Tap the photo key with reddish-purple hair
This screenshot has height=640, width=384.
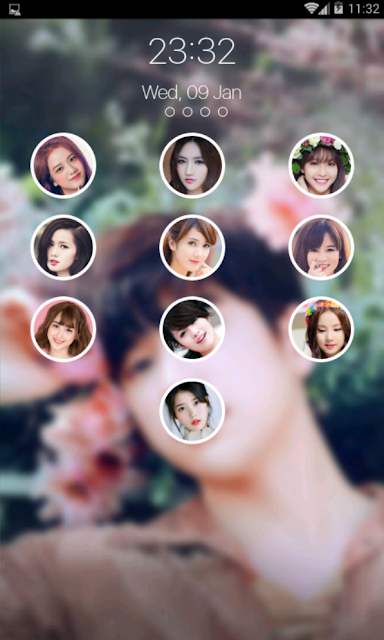[63, 165]
